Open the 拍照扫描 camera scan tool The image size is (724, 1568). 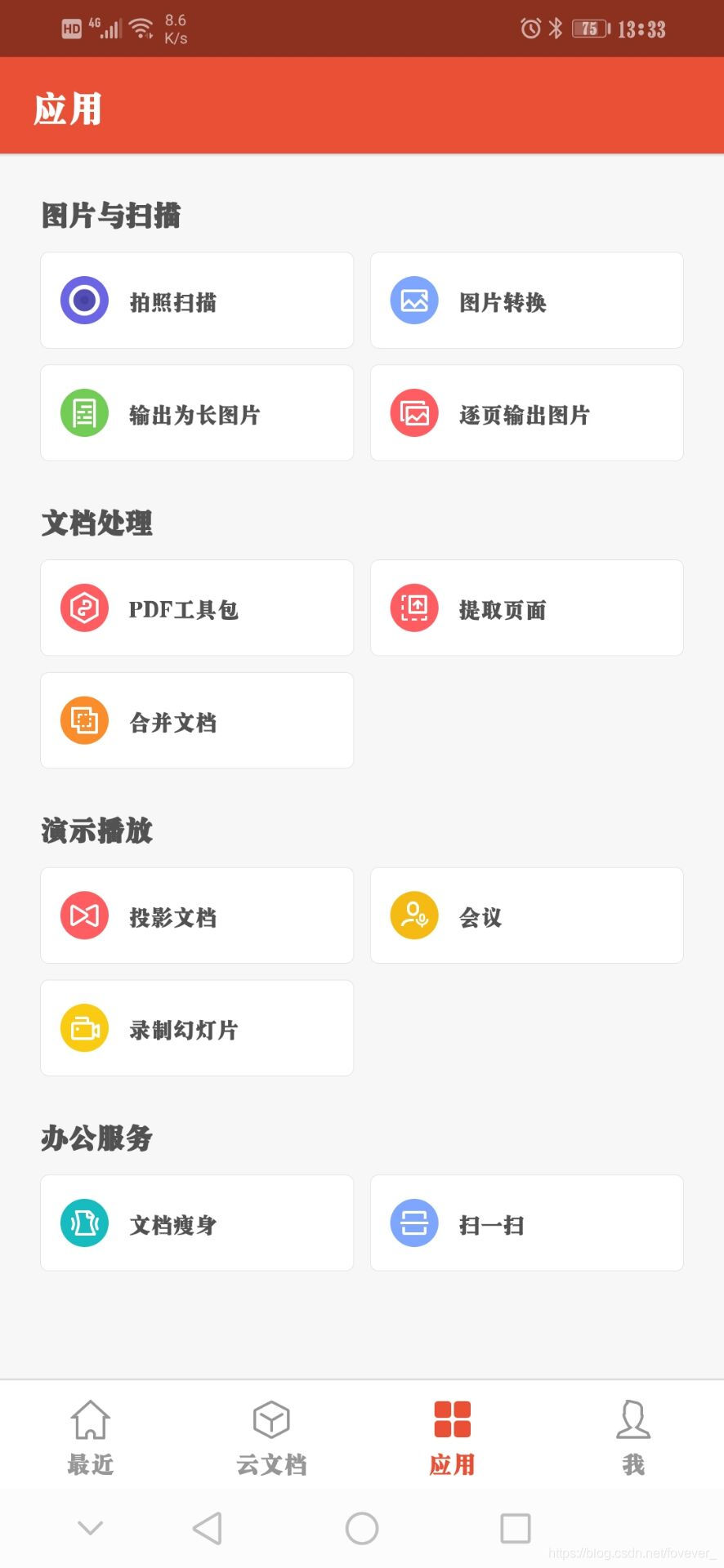click(x=196, y=300)
